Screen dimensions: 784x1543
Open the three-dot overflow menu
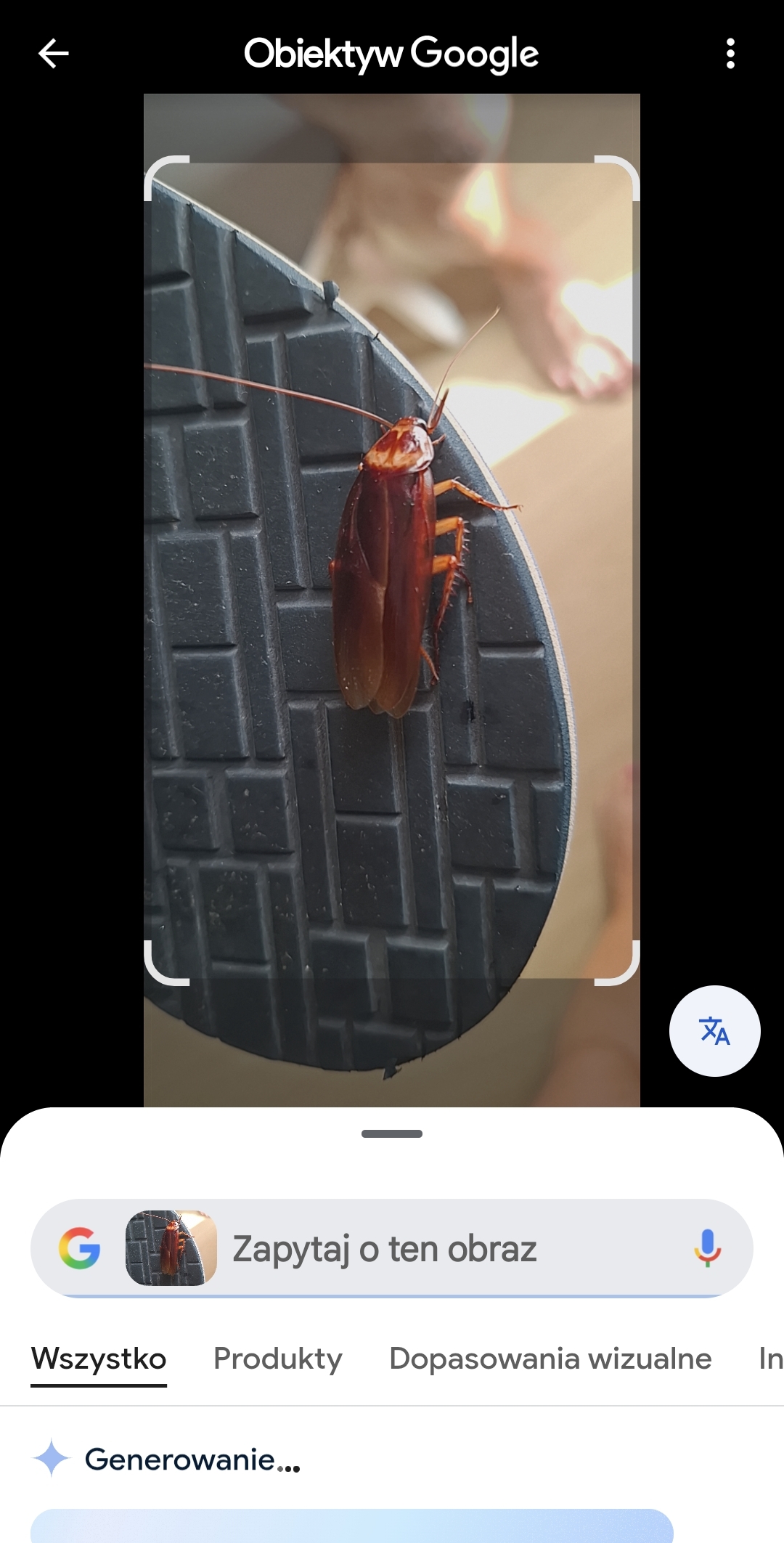click(x=730, y=54)
